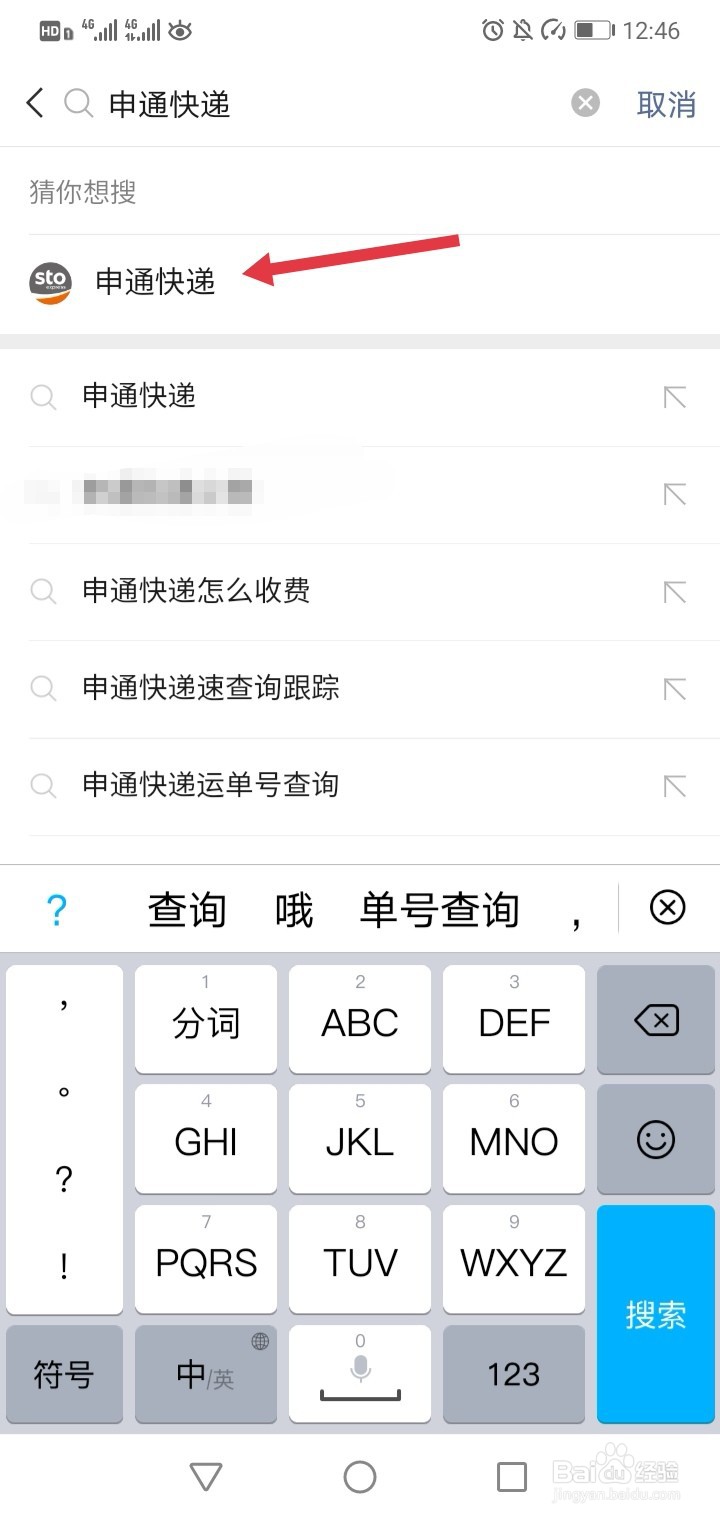Image resolution: width=720 pixels, height=1520 pixels.
Task: Open the emoji panel via smiley icon
Action: point(656,1140)
